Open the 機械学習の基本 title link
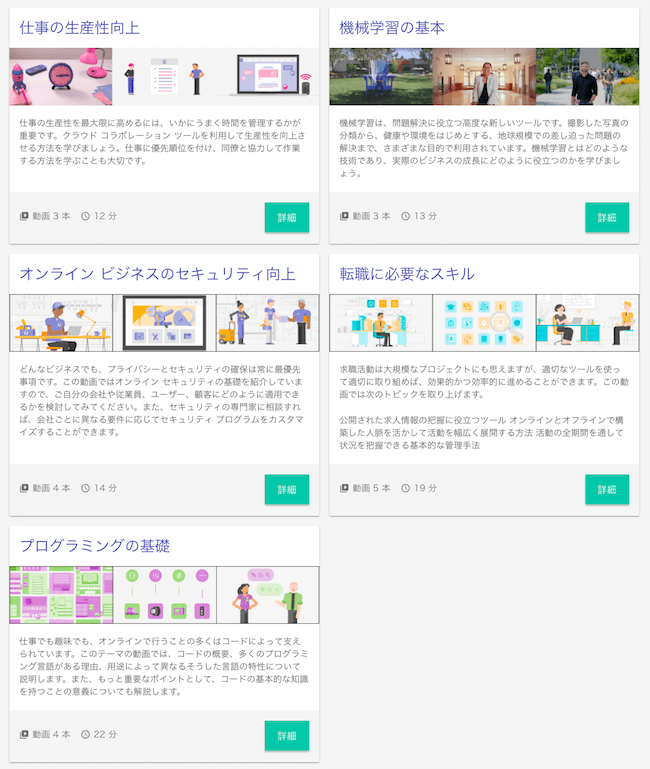The width and height of the screenshot is (650, 769). (392, 28)
